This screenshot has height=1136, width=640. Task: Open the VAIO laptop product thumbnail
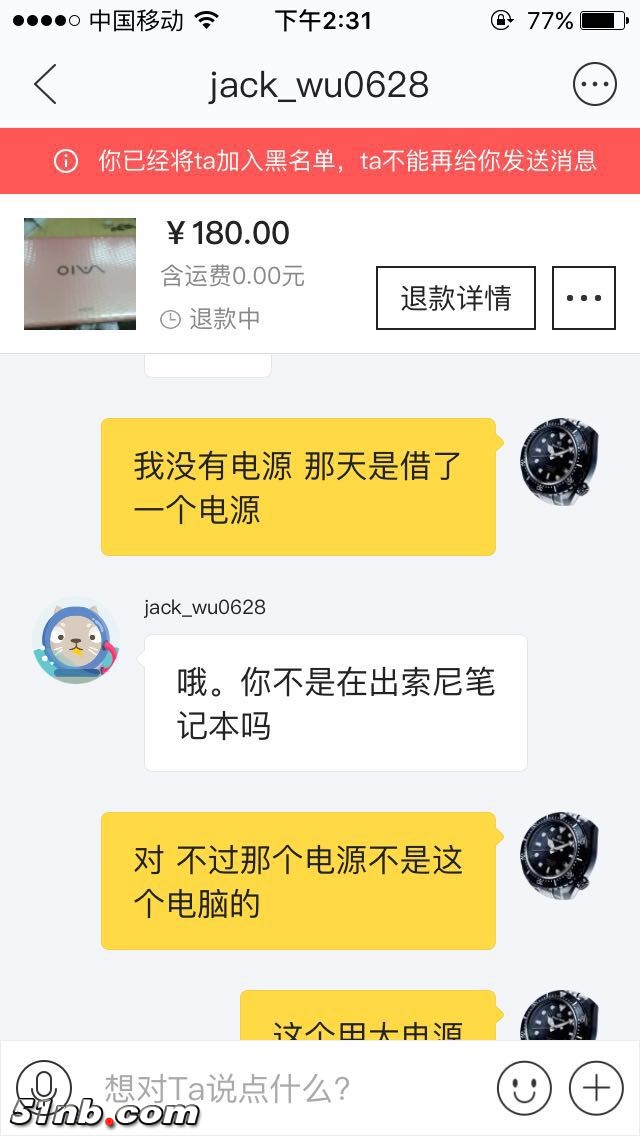pyautogui.click(x=80, y=274)
